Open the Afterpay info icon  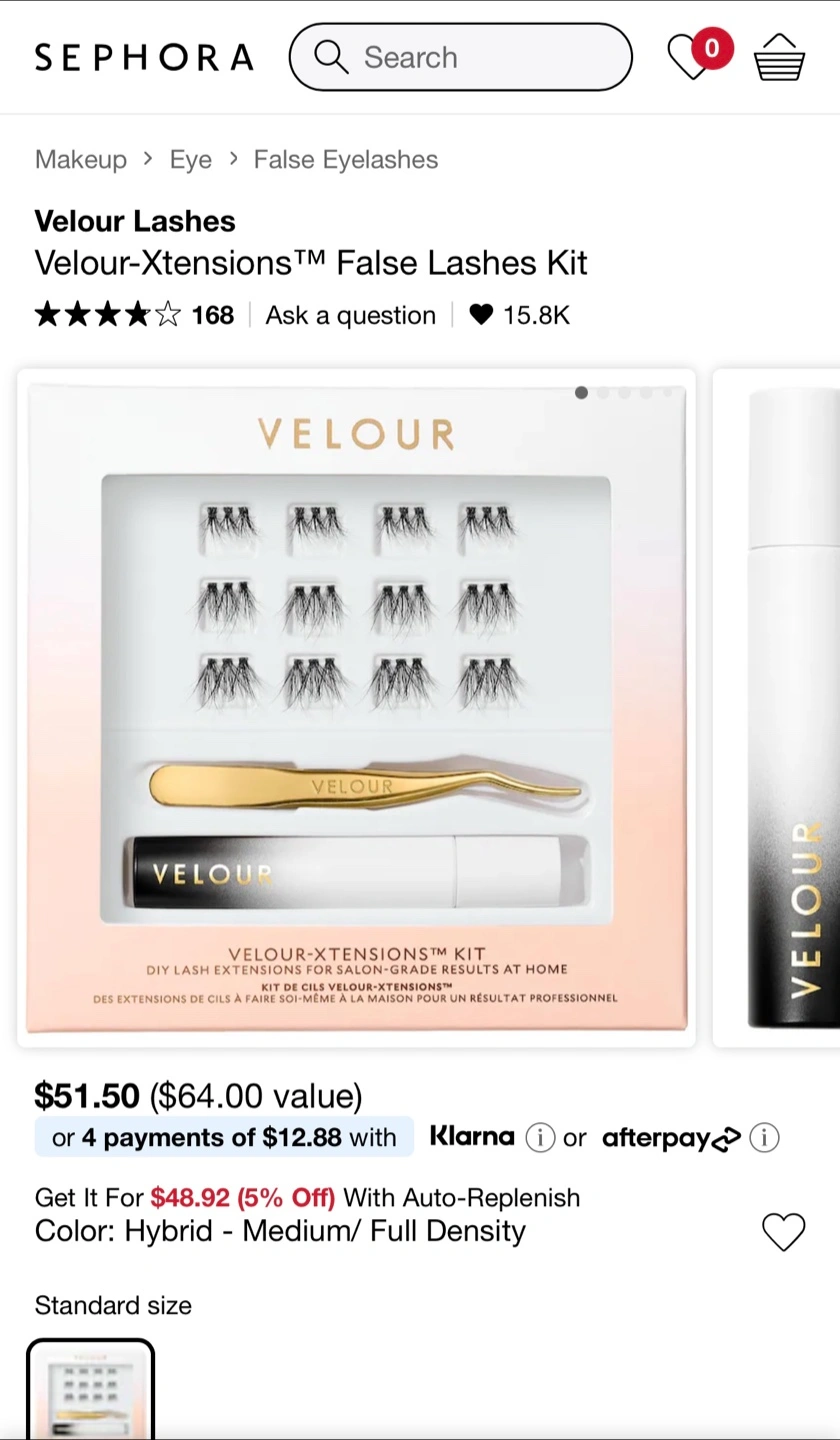point(764,1138)
